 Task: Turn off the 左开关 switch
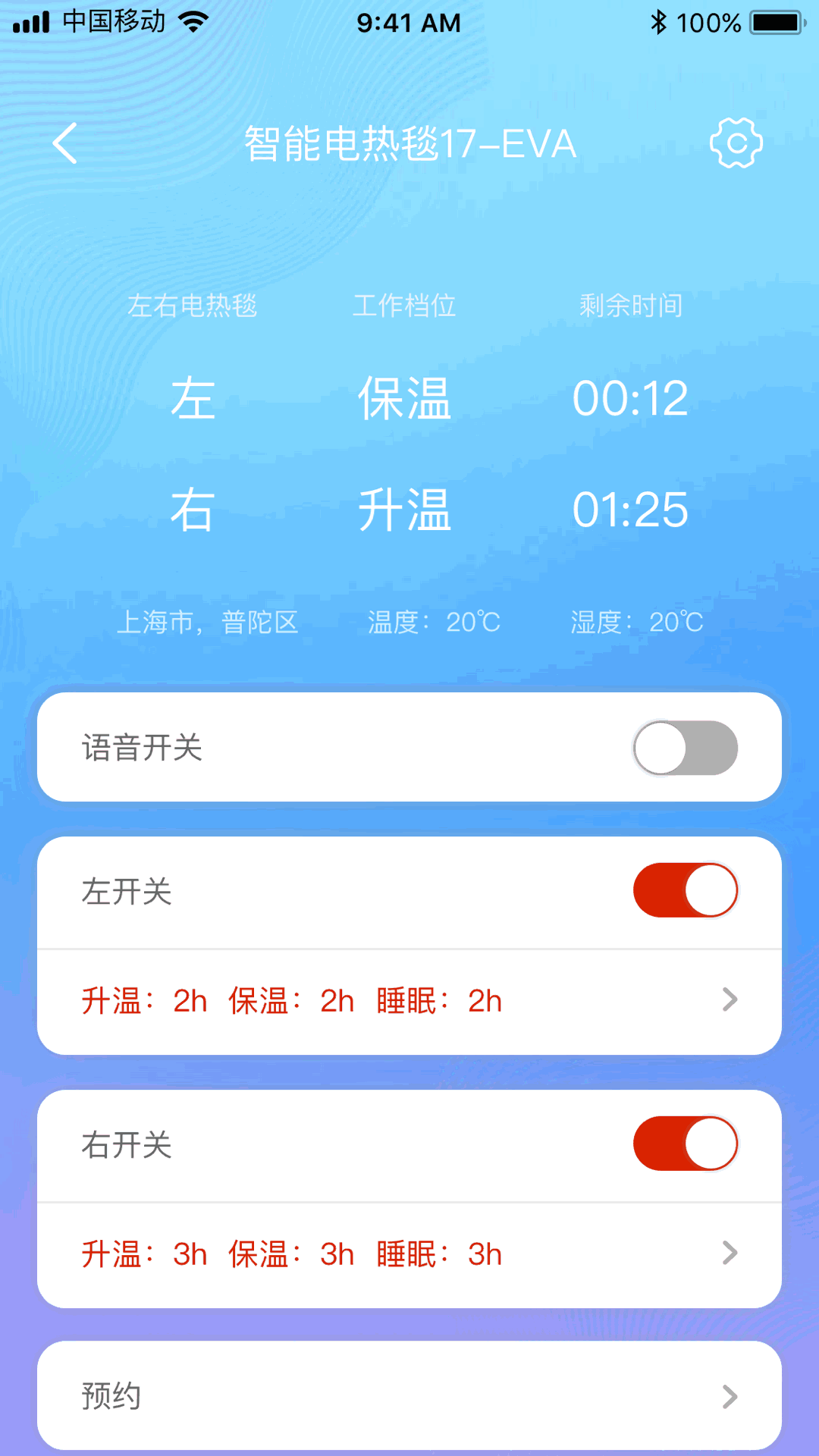pyautogui.click(x=686, y=890)
